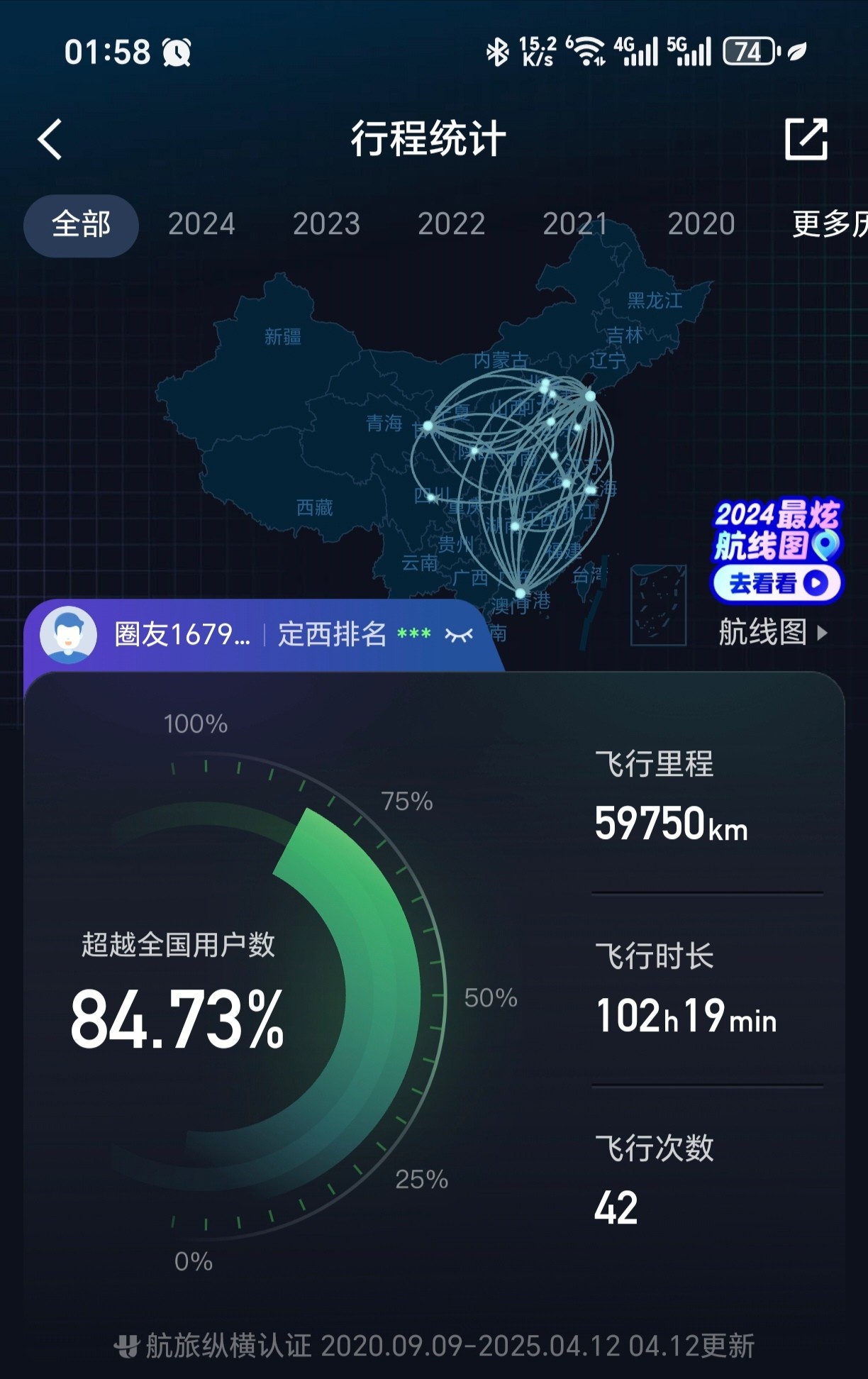The width and height of the screenshot is (868, 1379).
Task: Open the 圈友1679 profile avatar
Action: pos(69,635)
